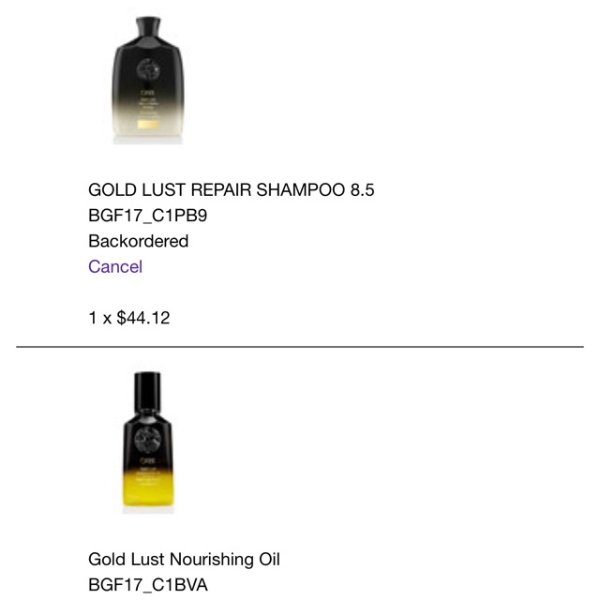The height and width of the screenshot is (600, 600).
Task: Cancel the backordered Gold Lust Repair Shampoo
Action: tap(115, 267)
